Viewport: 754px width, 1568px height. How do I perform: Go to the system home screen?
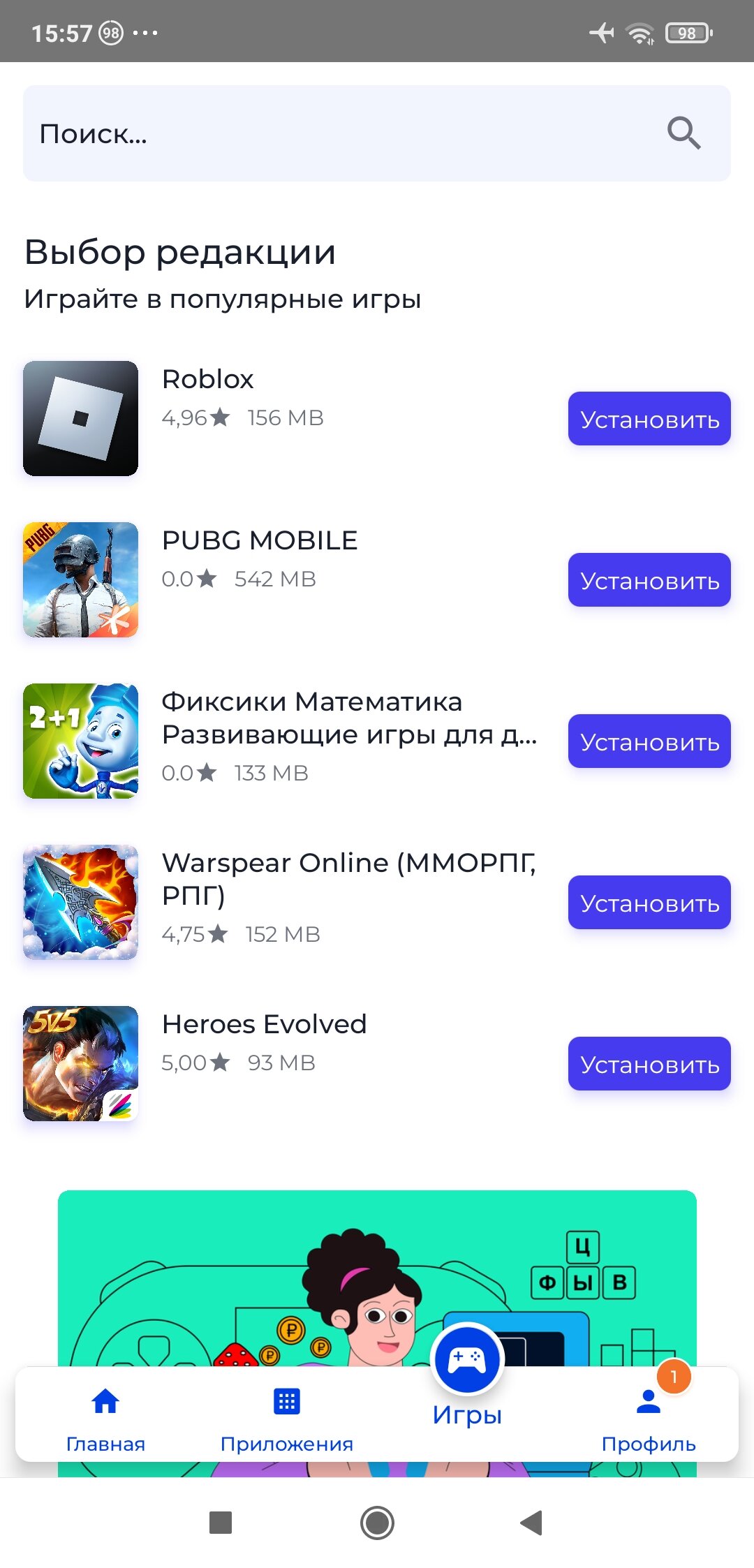377,1523
